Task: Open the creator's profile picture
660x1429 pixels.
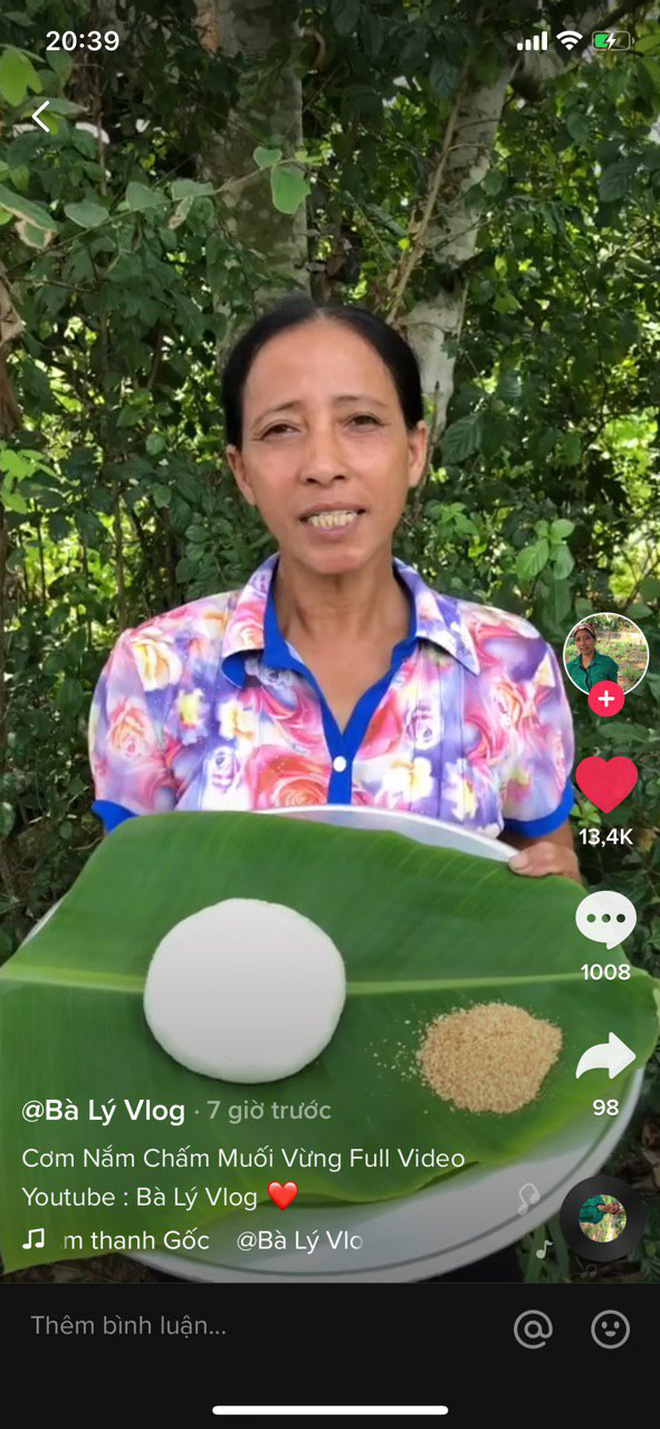Action: [x=606, y=654]
